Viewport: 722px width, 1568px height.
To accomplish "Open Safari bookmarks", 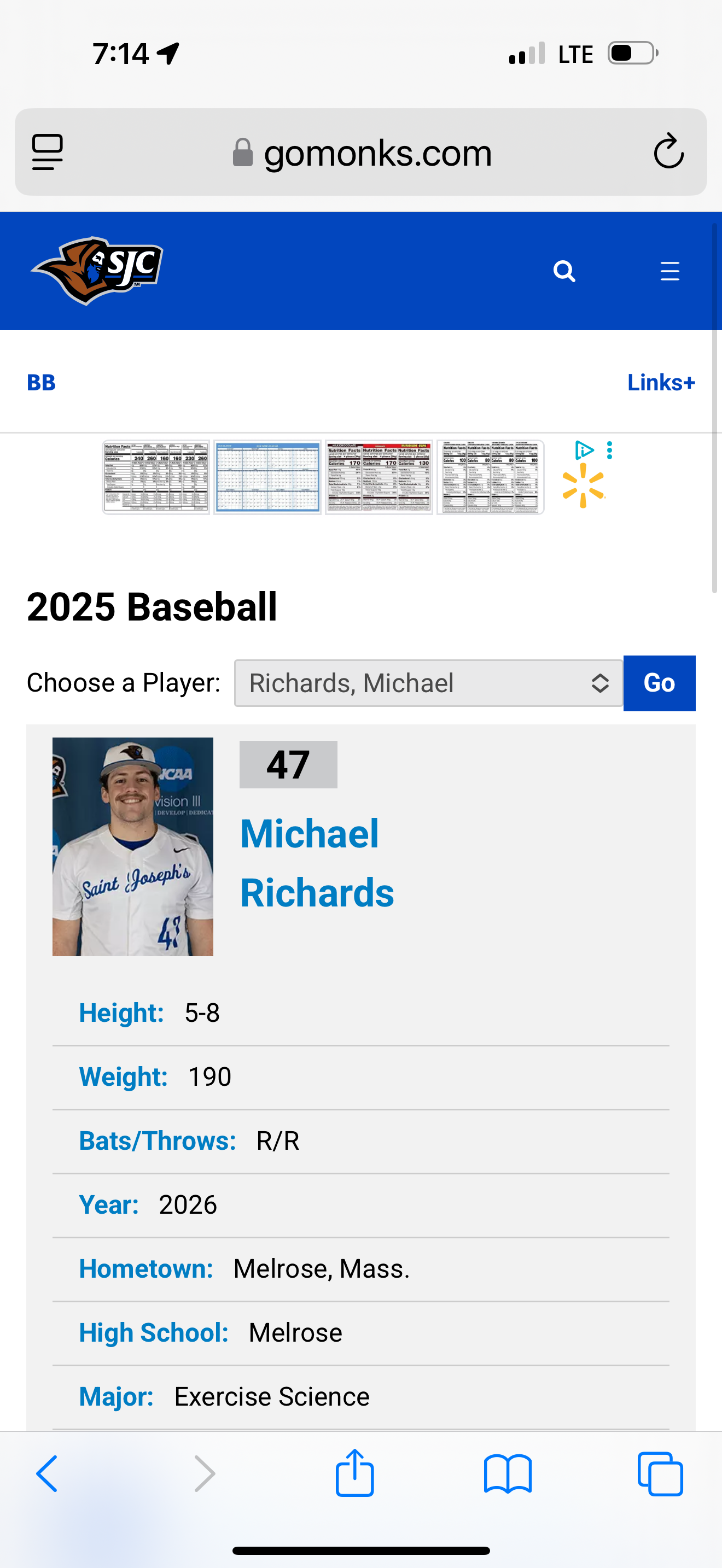I will [x=508, y=1473].
